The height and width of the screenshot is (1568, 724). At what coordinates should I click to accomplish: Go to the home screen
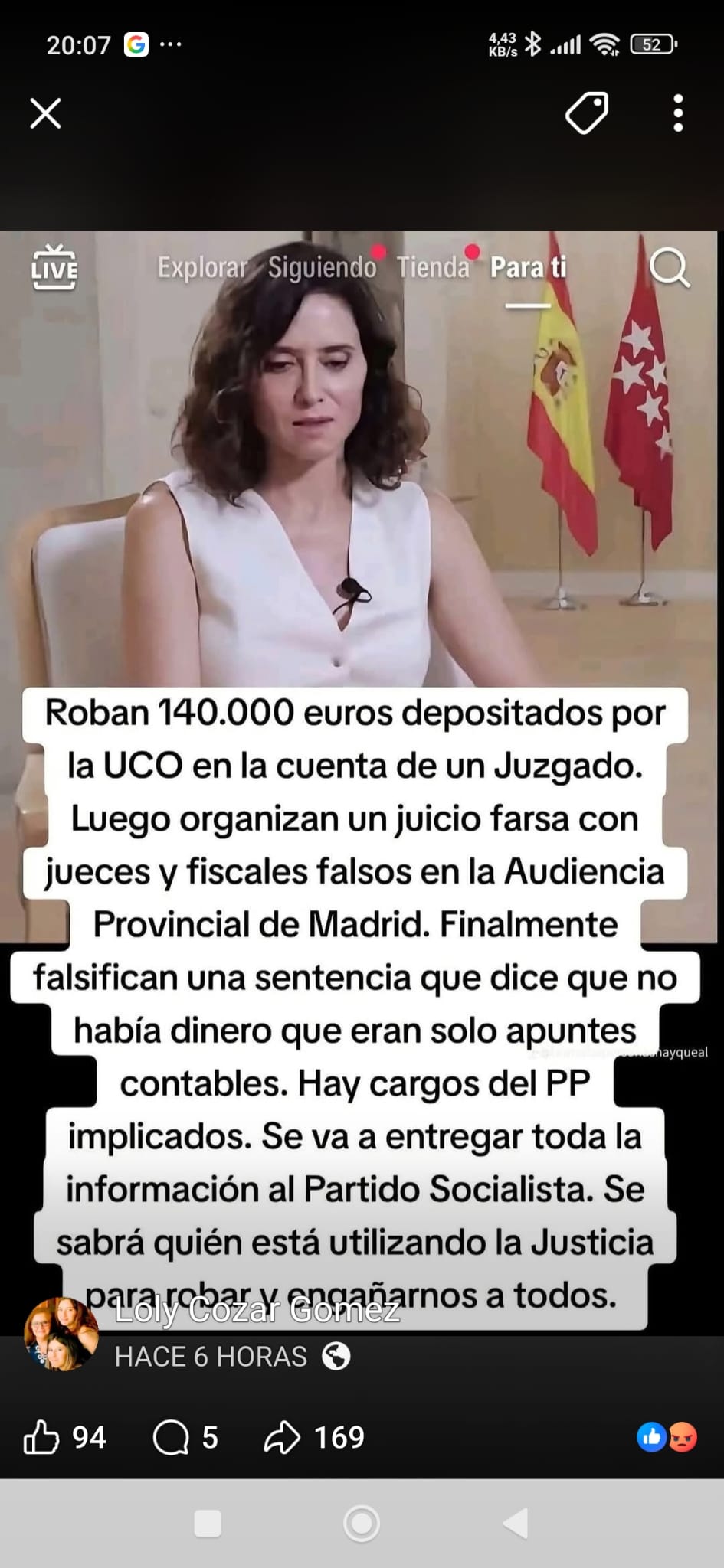[362, 1524]
